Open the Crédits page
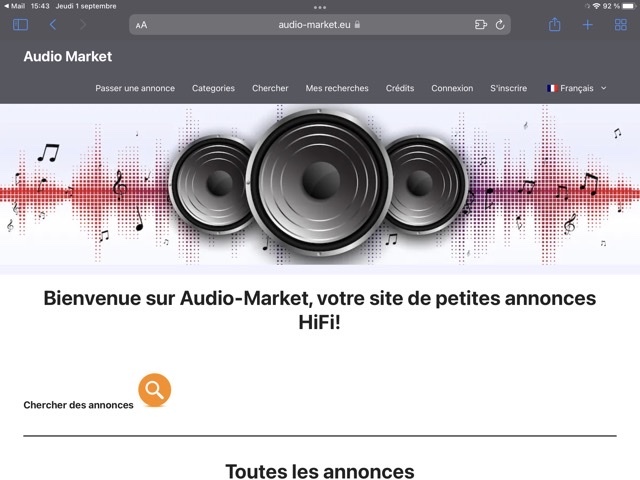Image resolution: width=640 pixels, height=480 pixels. click(400, 88)
